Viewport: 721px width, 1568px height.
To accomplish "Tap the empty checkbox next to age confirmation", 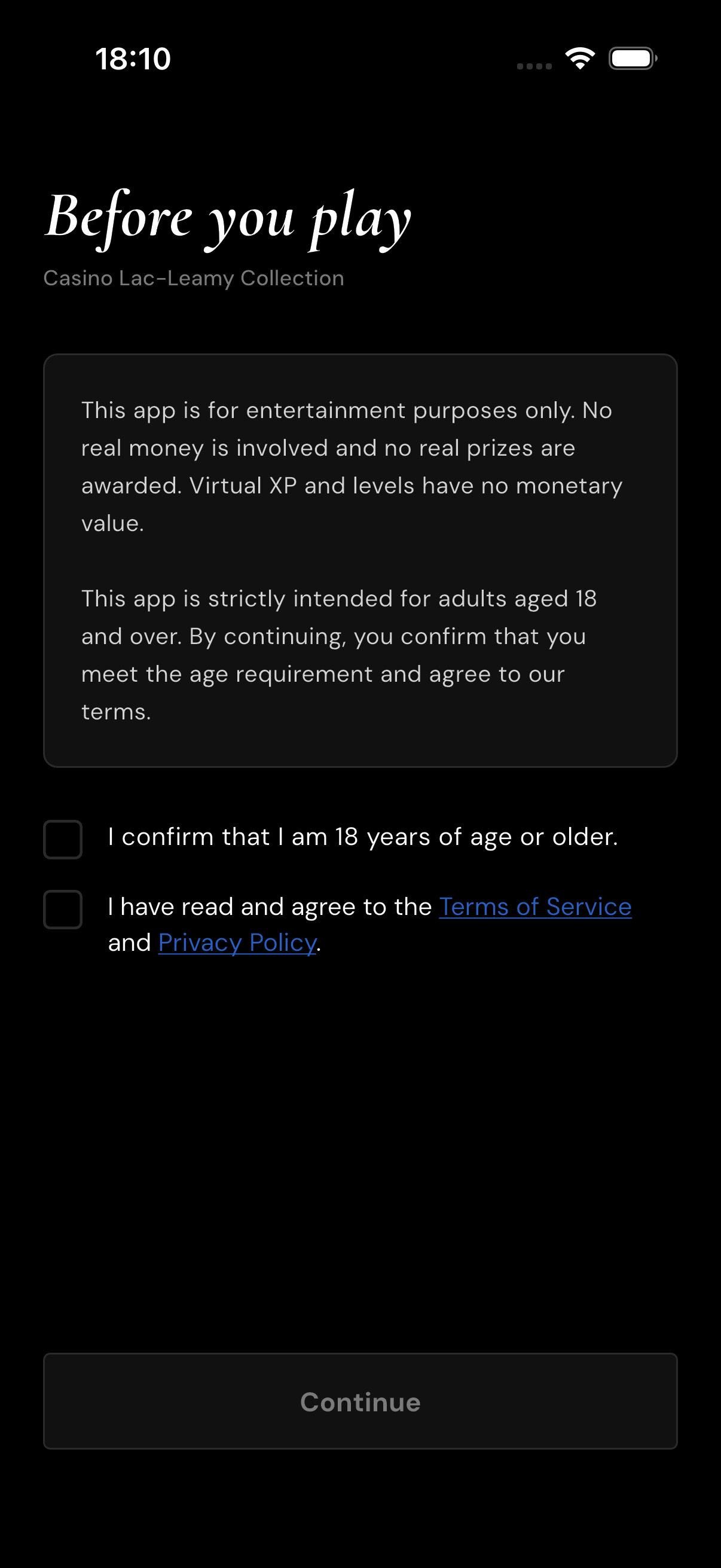I will click(63, 840).
